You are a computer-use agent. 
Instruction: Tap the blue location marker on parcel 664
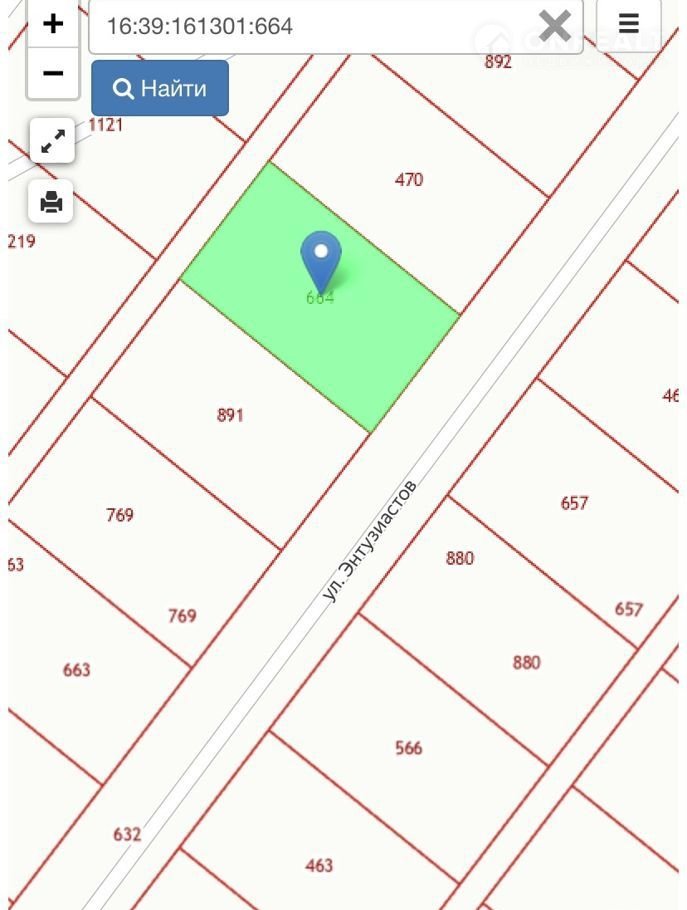coord(321,257)
